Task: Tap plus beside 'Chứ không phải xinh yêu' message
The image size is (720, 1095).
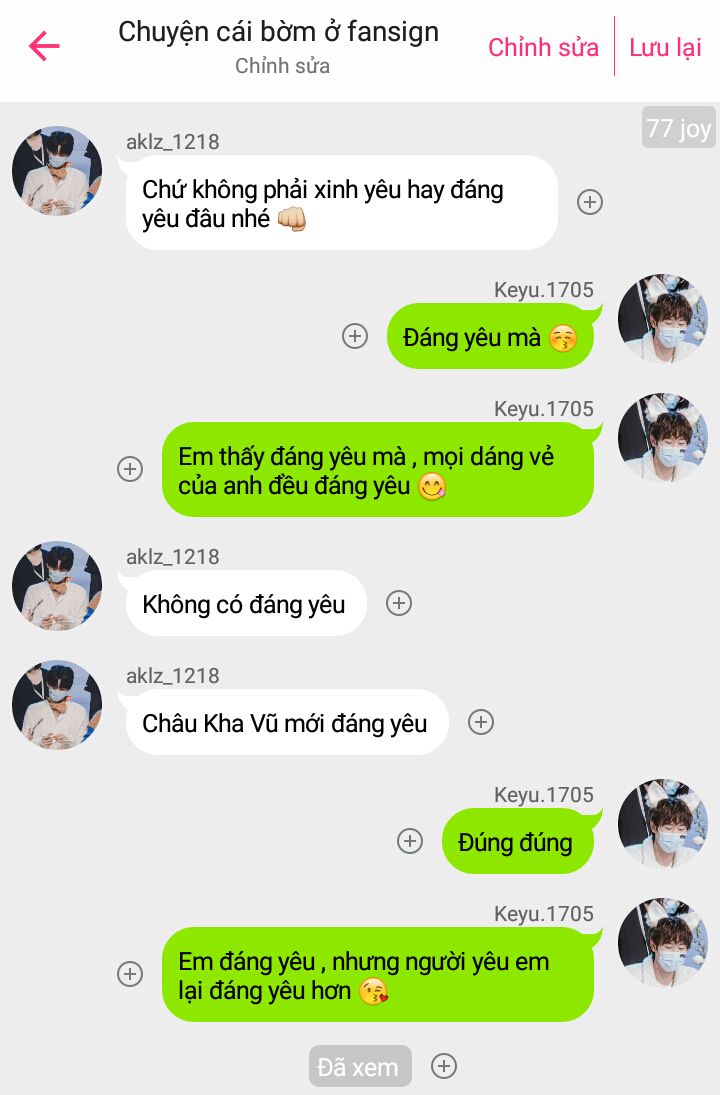Action: click(590, 202)
